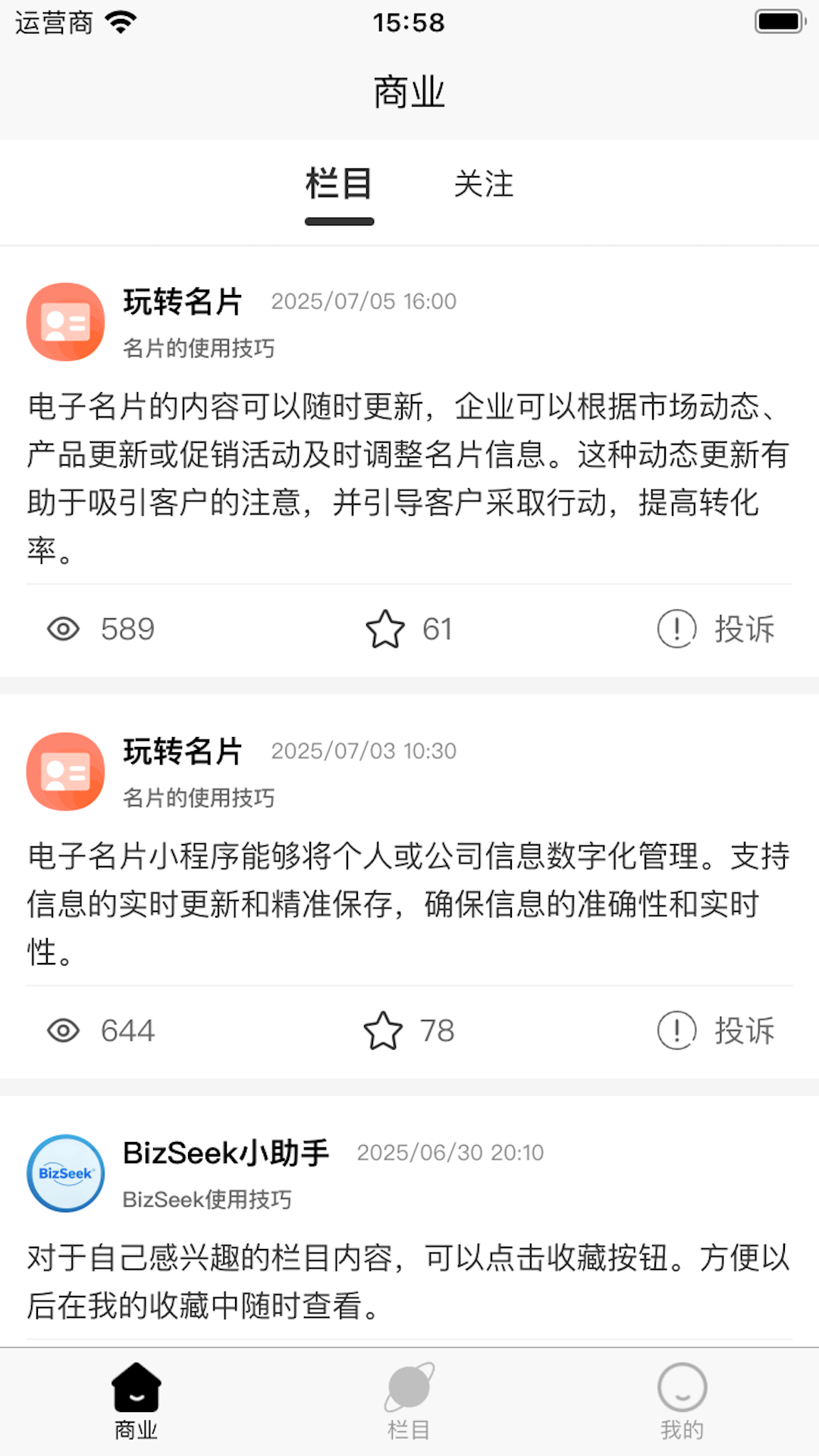The height and width of the screenshot is (1456, 819).
Task: Switch to the 关注 tab
Action: pyautogui.click(x=483, y=185)
